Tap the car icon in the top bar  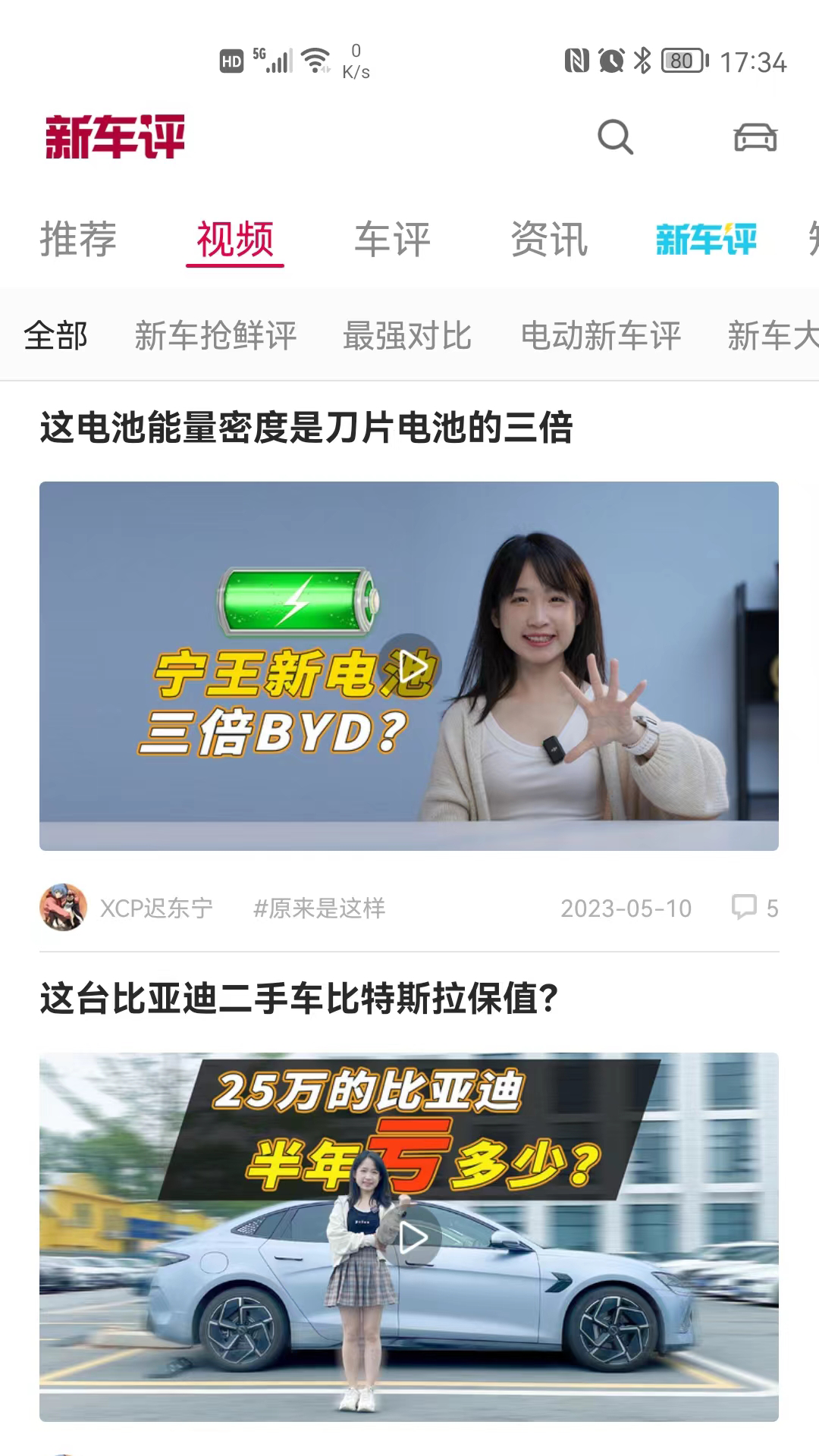point(755,139)
